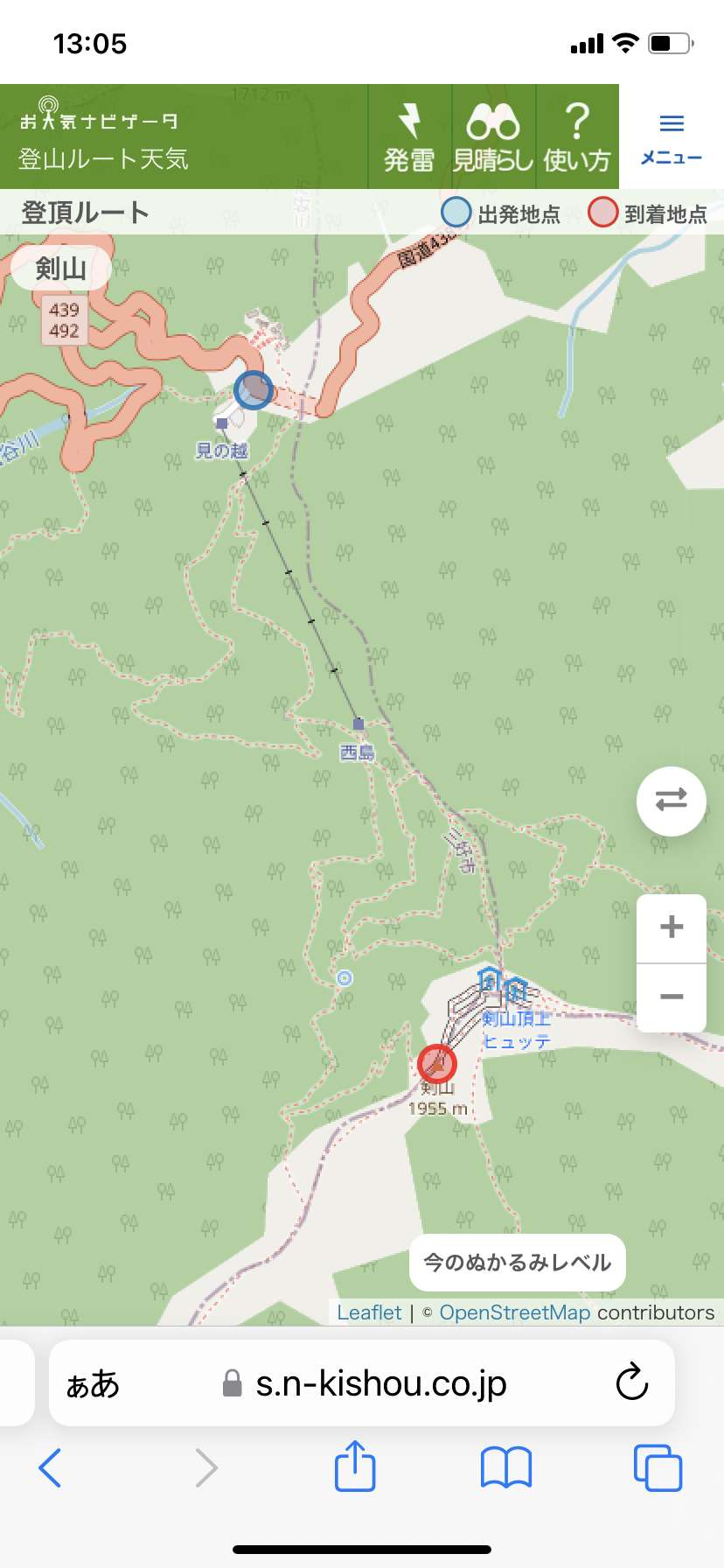Zoom in on the map
Screen dimensions: 724x1568
(671, 927)
